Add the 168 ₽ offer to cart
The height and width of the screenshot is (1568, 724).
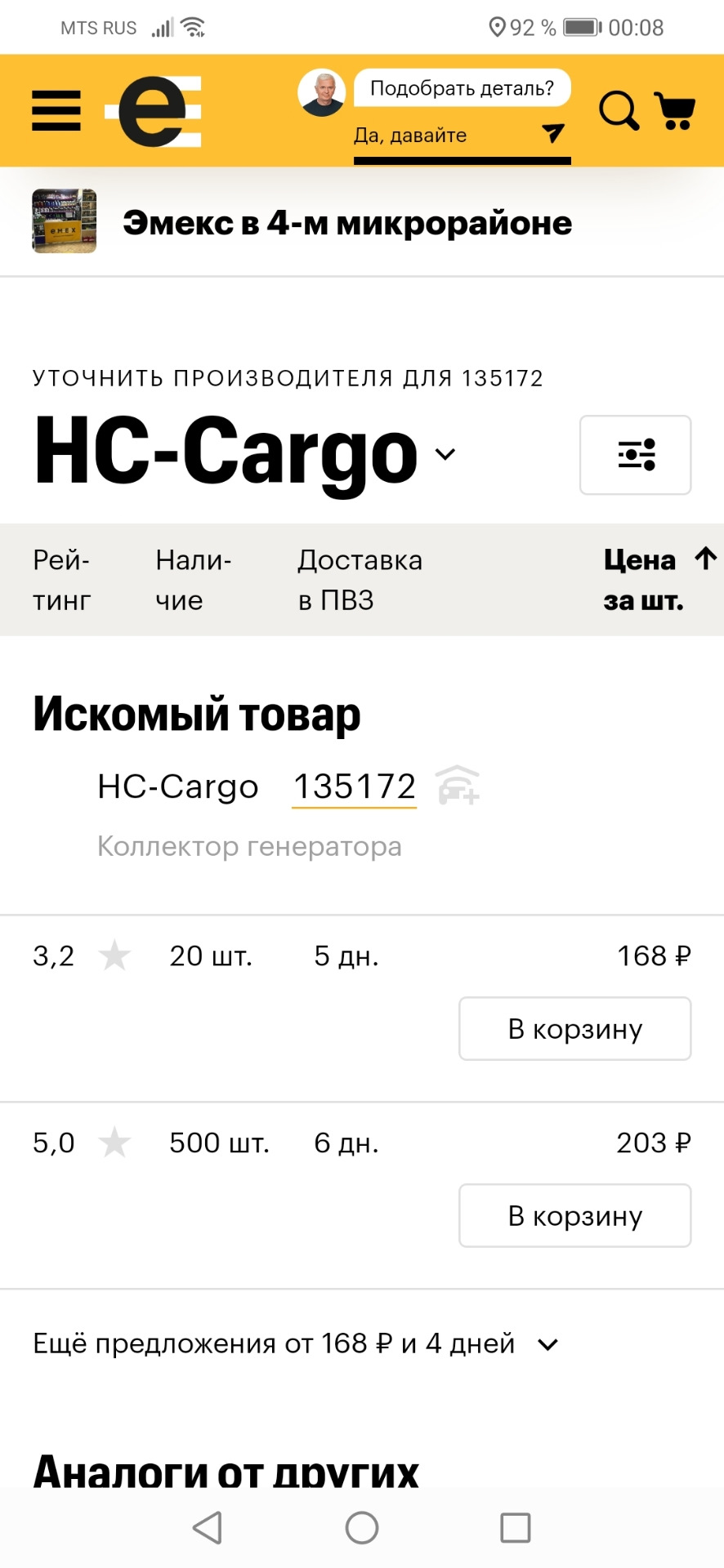(574, 1029)
